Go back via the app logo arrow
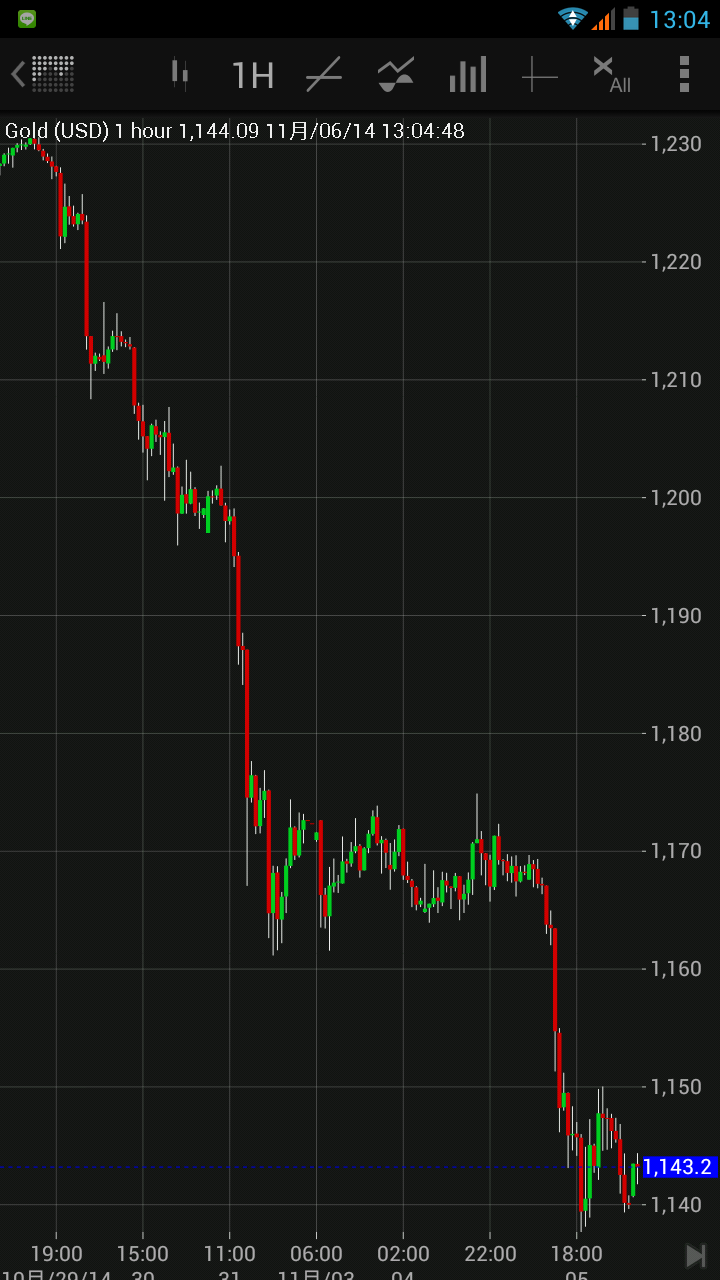Image resolution: width=720 pixels, height=1280 pixels. click(x=42, y=74)
